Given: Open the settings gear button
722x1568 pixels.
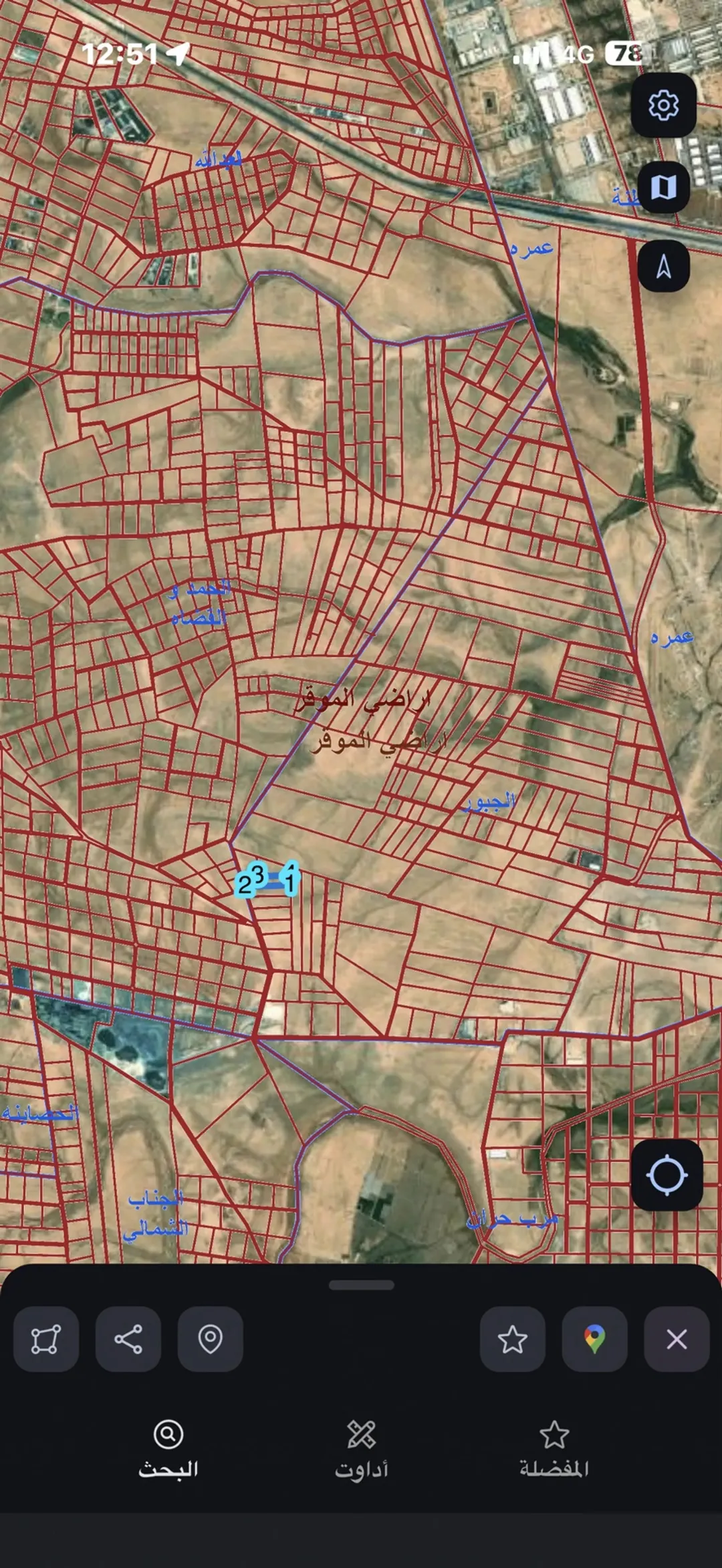Looking at the screenshot, I should tap(663, 106).
